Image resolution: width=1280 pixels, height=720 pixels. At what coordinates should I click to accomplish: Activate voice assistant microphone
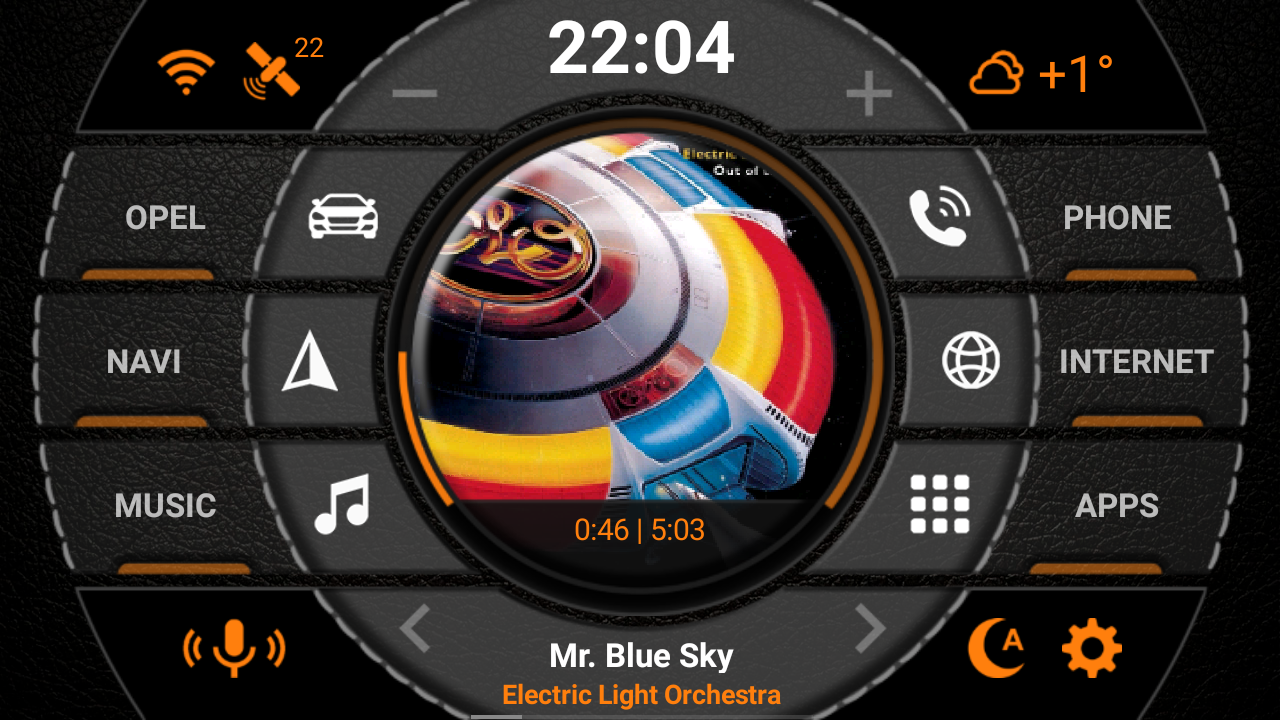pos(234,648)
